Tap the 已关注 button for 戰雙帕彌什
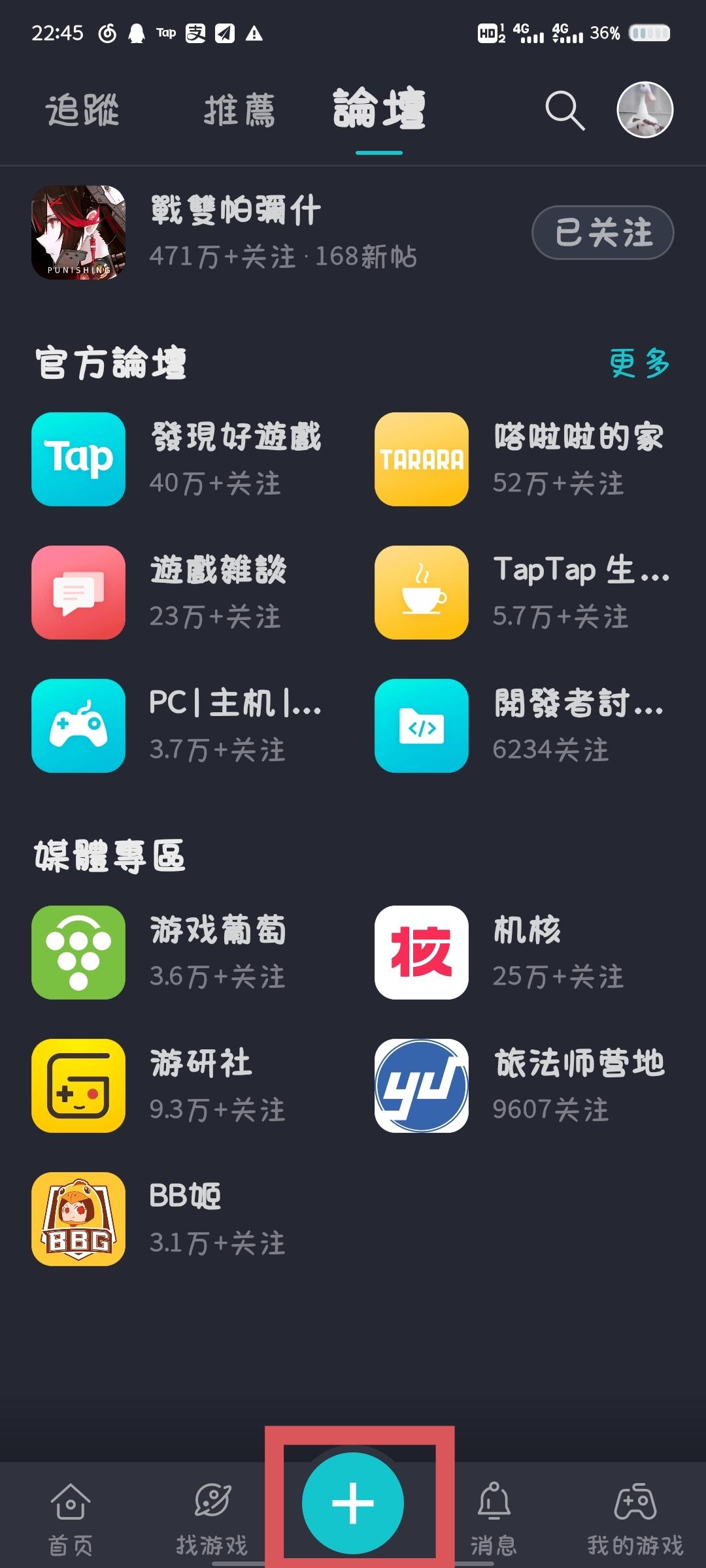This screenshot has width=706, height=1568. (x=603, y=233)
